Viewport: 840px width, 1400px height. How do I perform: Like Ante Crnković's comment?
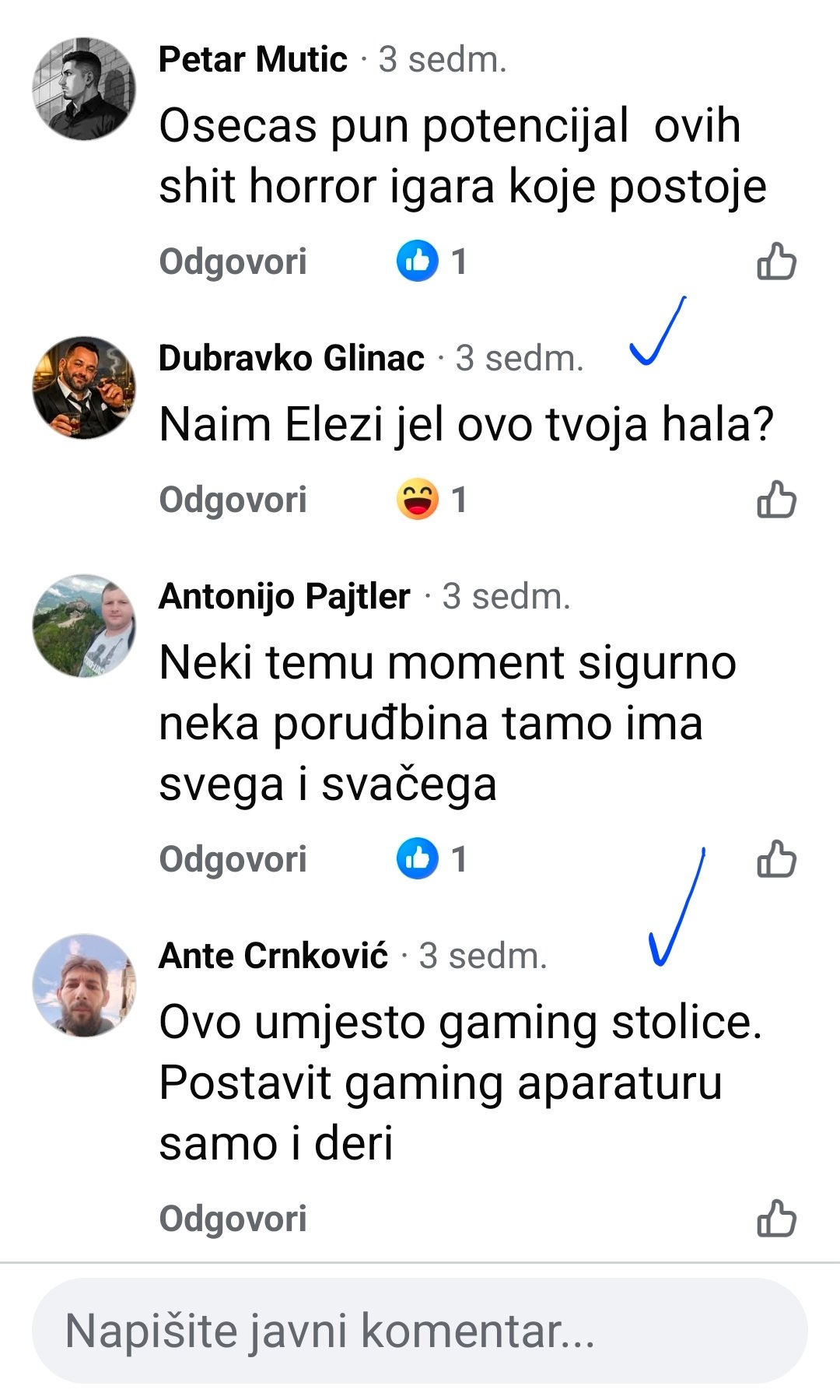[776, 1219]
